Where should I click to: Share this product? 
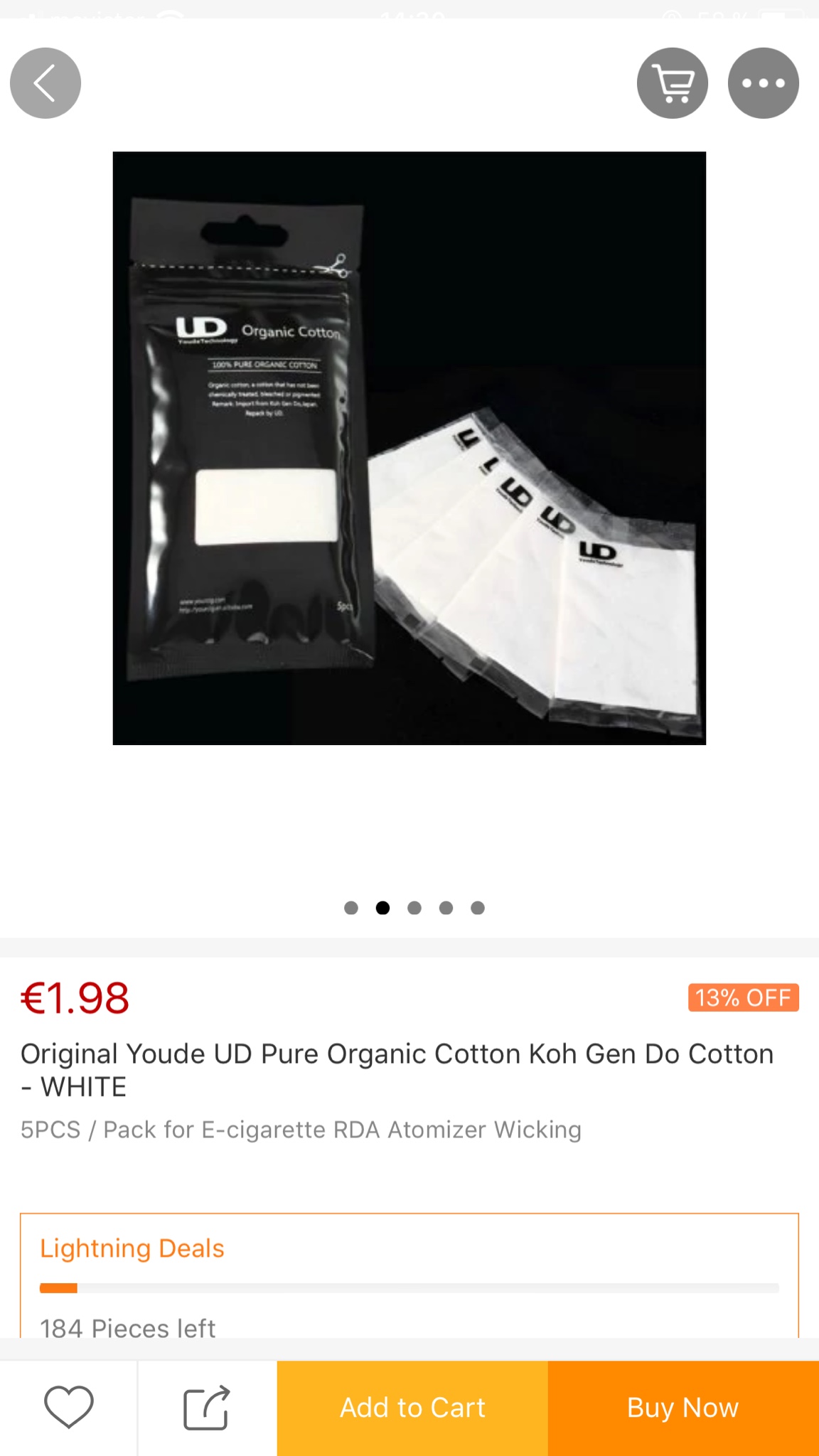207,1407
